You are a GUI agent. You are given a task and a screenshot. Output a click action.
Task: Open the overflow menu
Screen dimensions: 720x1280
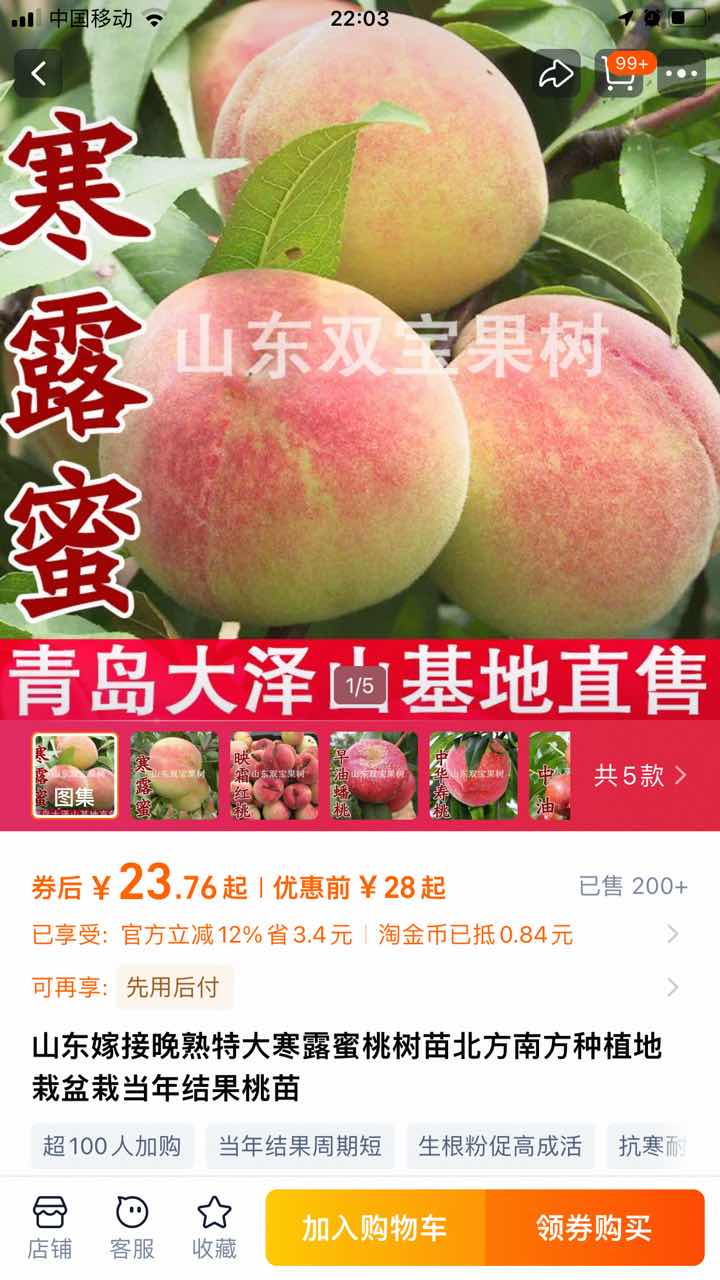pos(683,73)
